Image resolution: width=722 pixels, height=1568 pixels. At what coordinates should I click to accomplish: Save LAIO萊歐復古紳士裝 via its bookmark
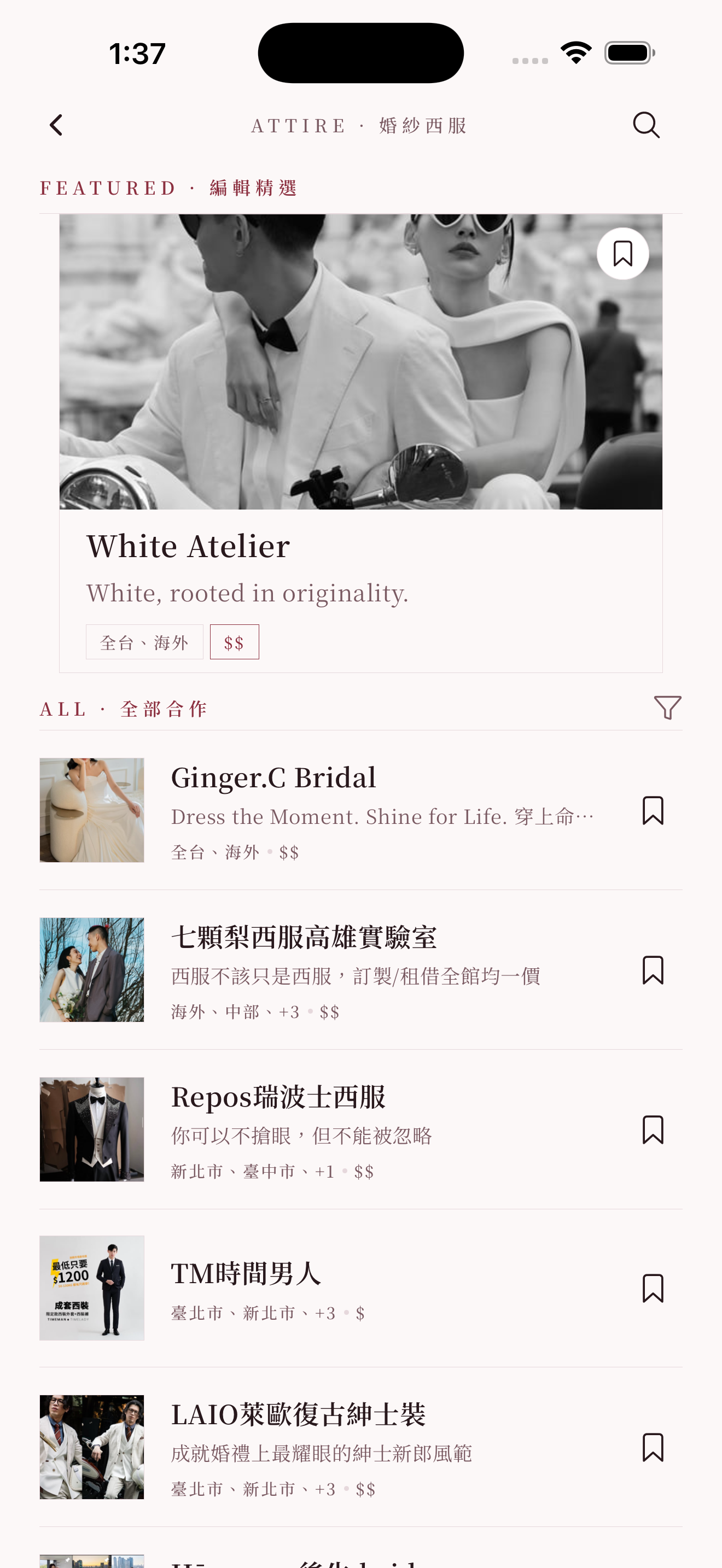[653, 1448]
